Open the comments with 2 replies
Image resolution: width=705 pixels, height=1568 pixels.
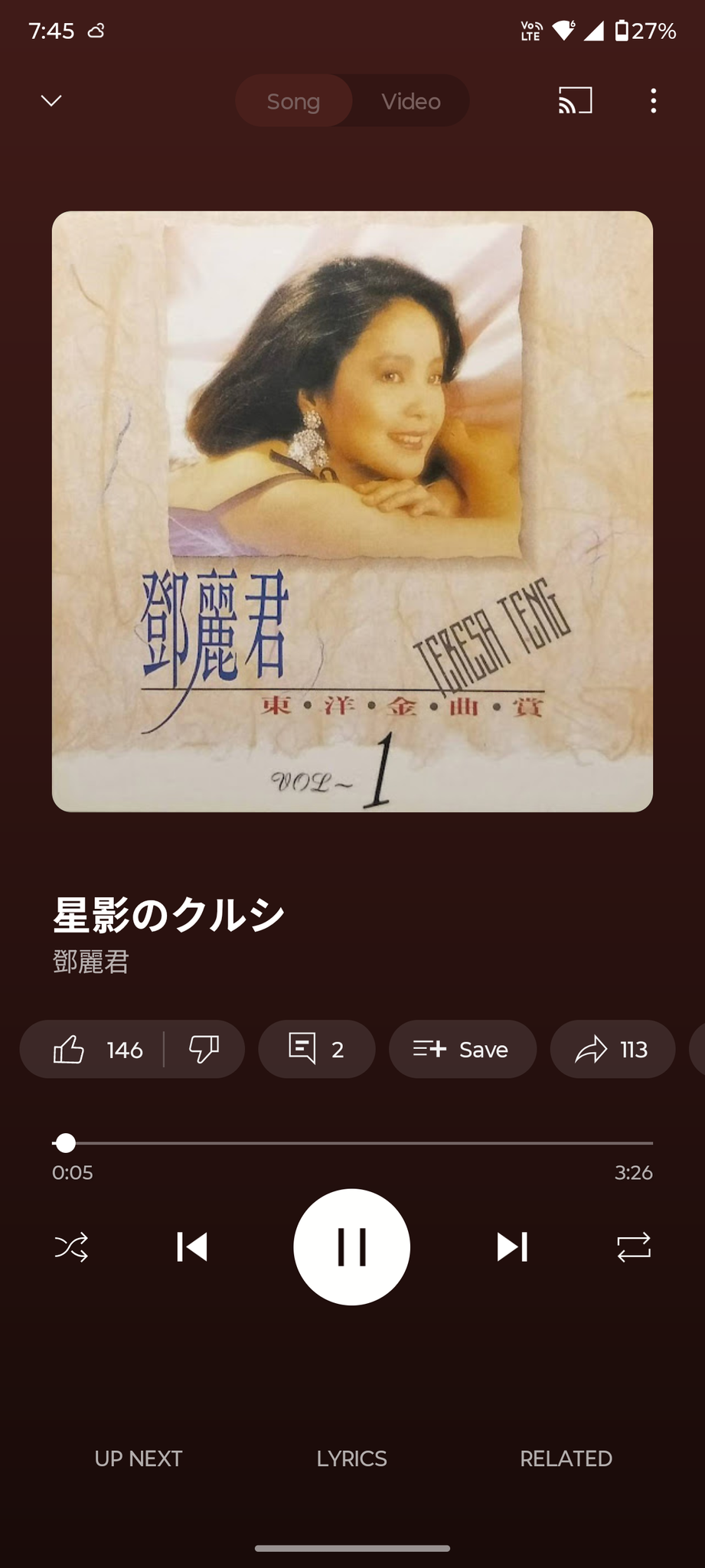coord(317,1049)
